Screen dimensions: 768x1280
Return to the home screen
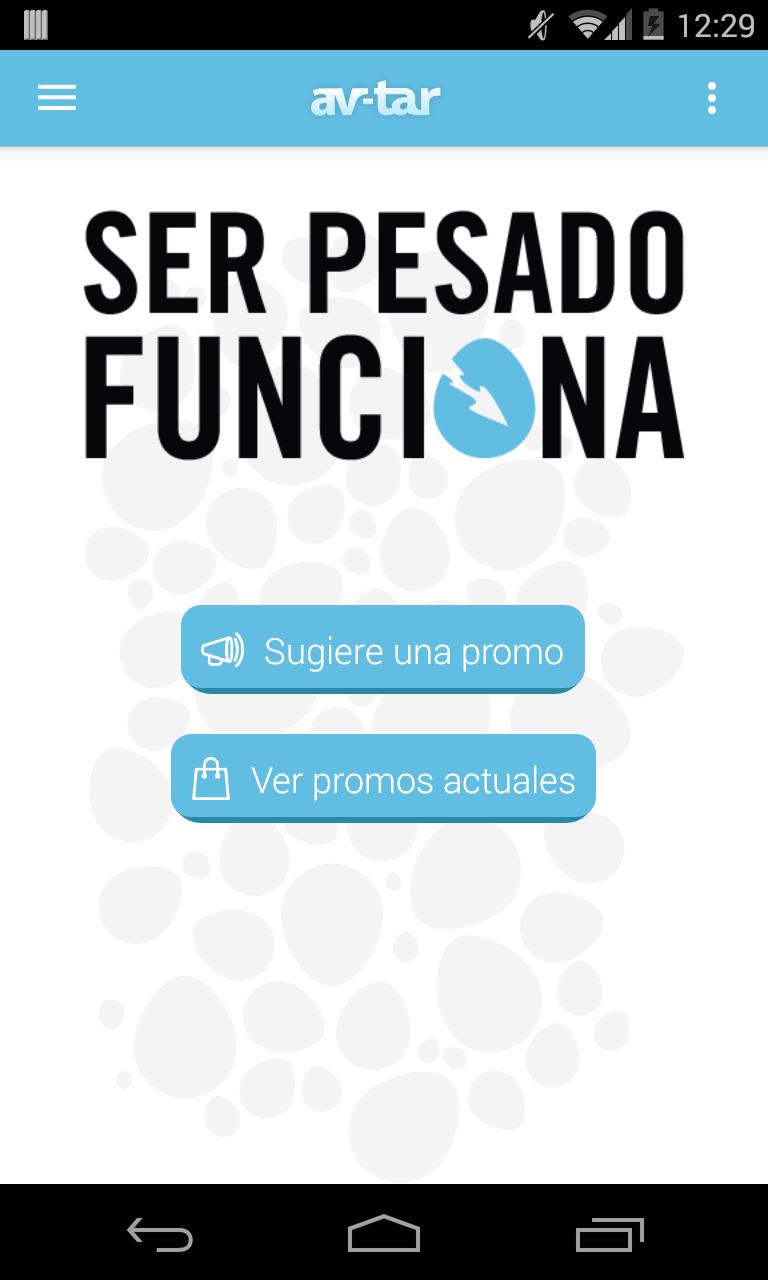tap(384, 1234)
